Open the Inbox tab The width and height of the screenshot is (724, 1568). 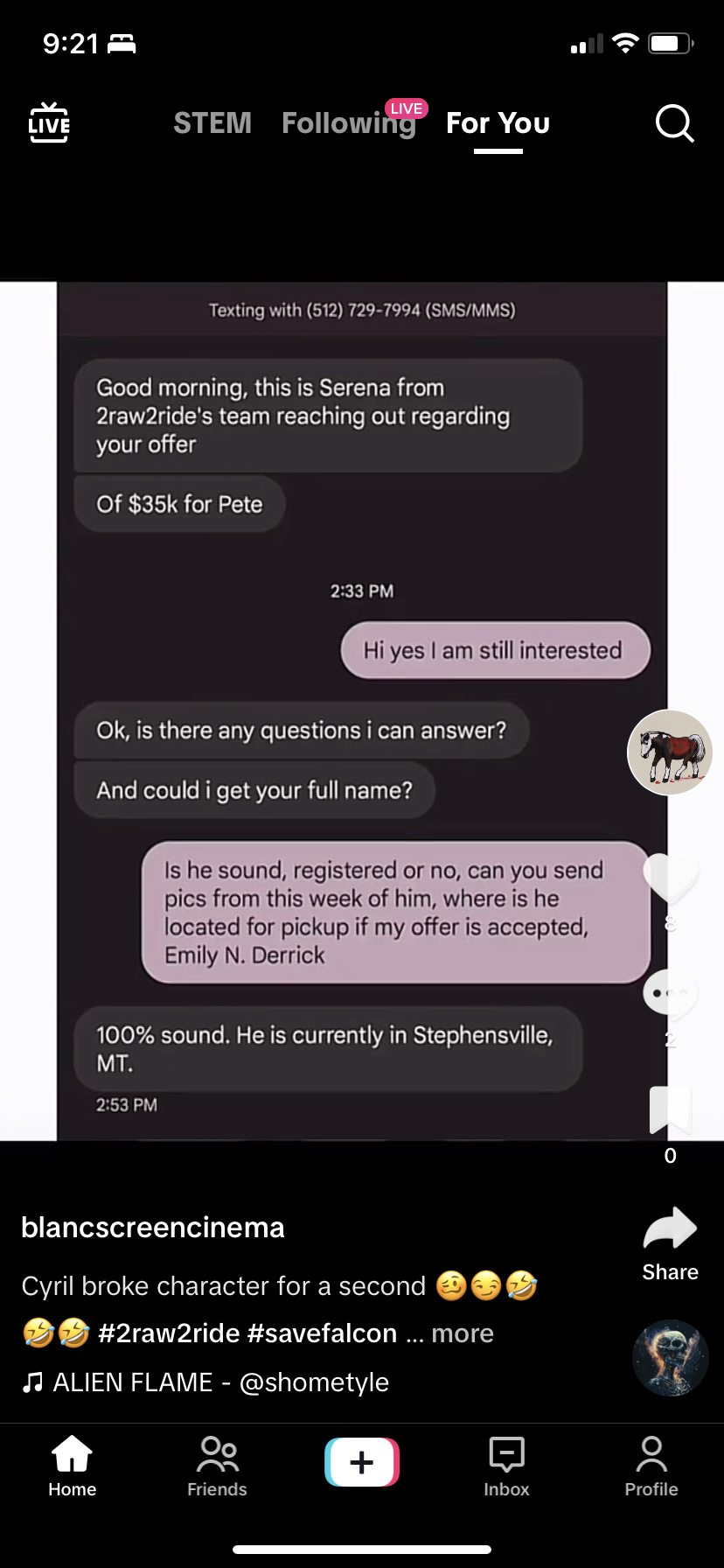(506, 1467)
